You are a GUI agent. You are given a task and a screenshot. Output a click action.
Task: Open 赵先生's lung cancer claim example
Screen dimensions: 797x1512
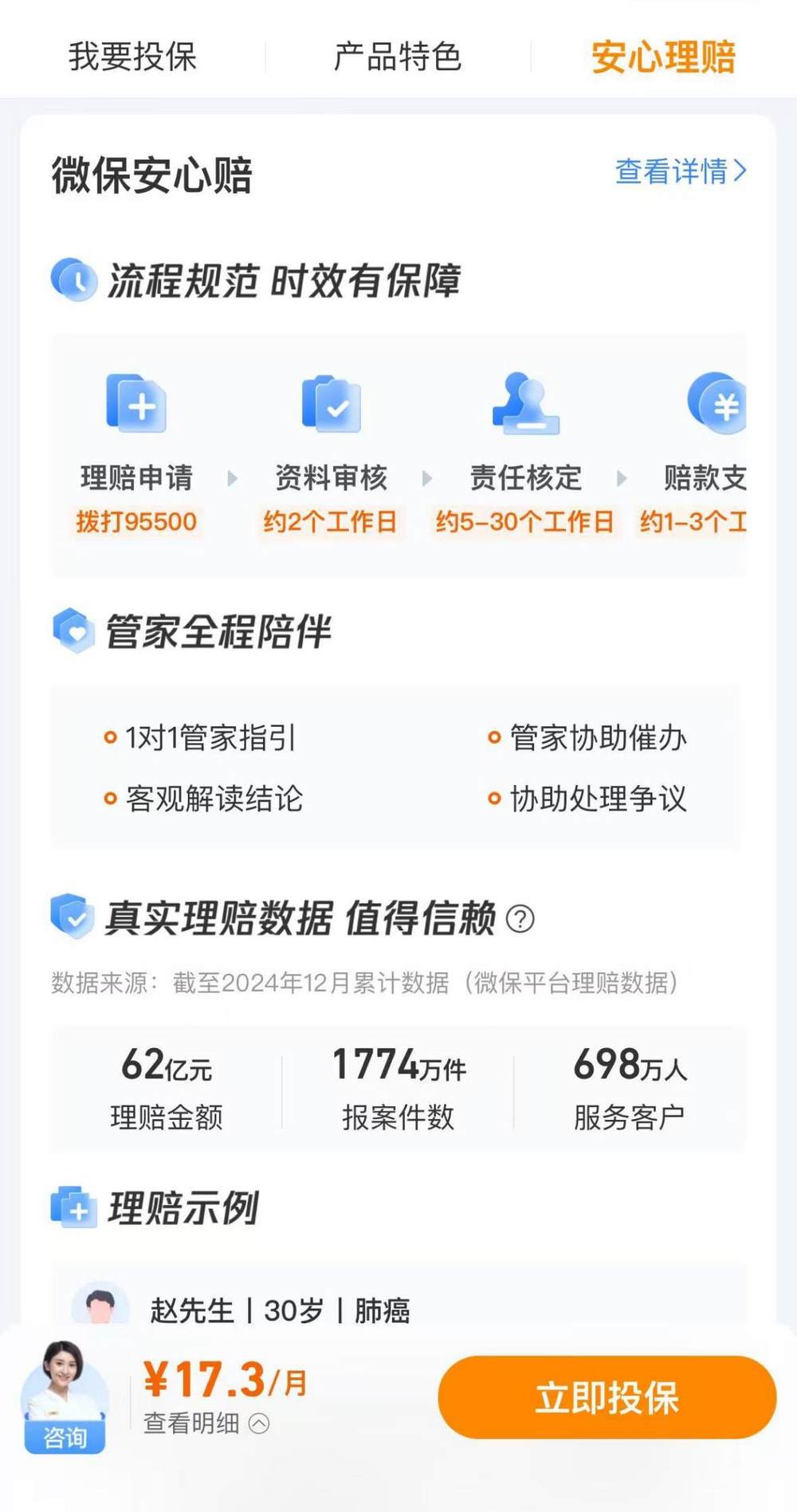coord(279,1310)
